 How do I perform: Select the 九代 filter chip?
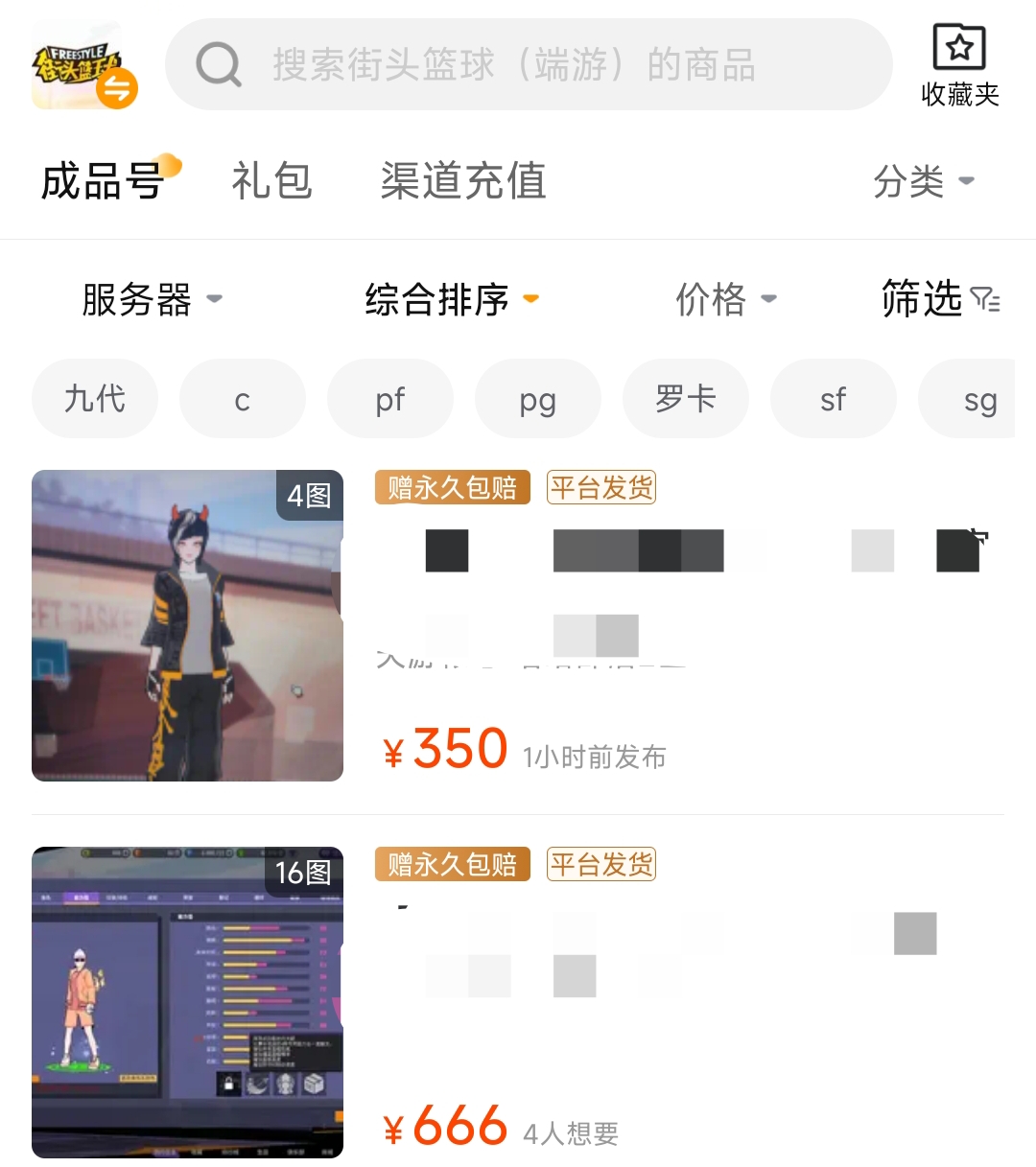95,399
